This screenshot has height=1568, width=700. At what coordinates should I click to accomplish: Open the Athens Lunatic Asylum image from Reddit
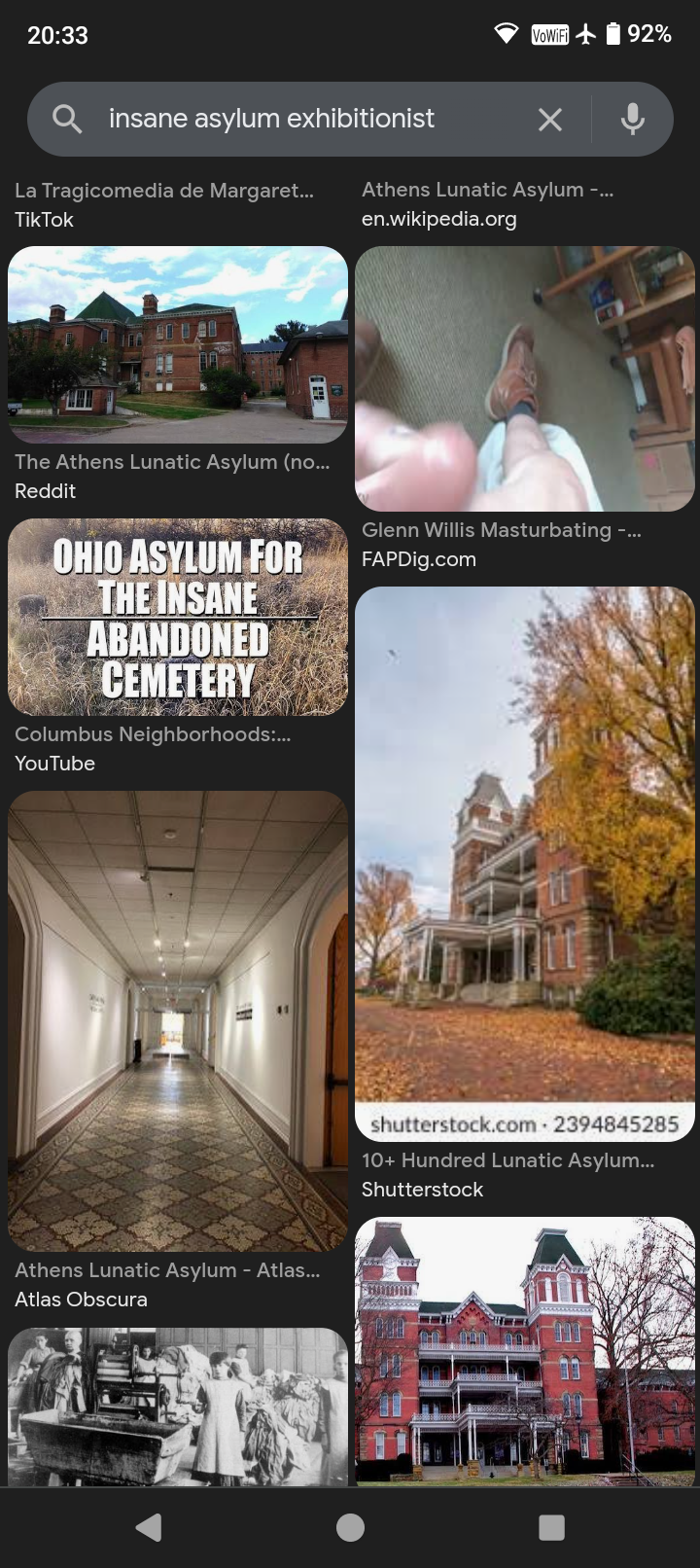click(x=178, y=345)
